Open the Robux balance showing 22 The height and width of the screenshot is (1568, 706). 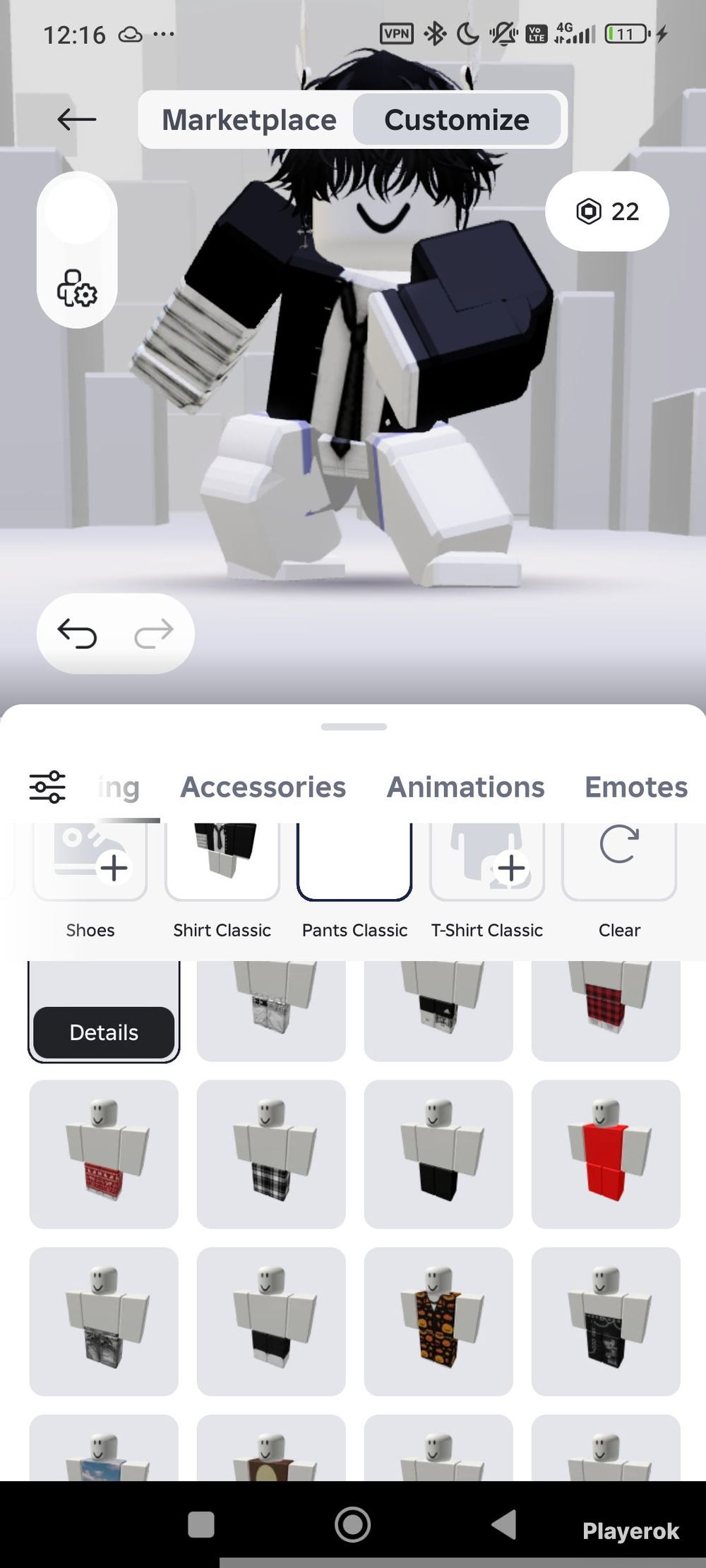[607, 211]
